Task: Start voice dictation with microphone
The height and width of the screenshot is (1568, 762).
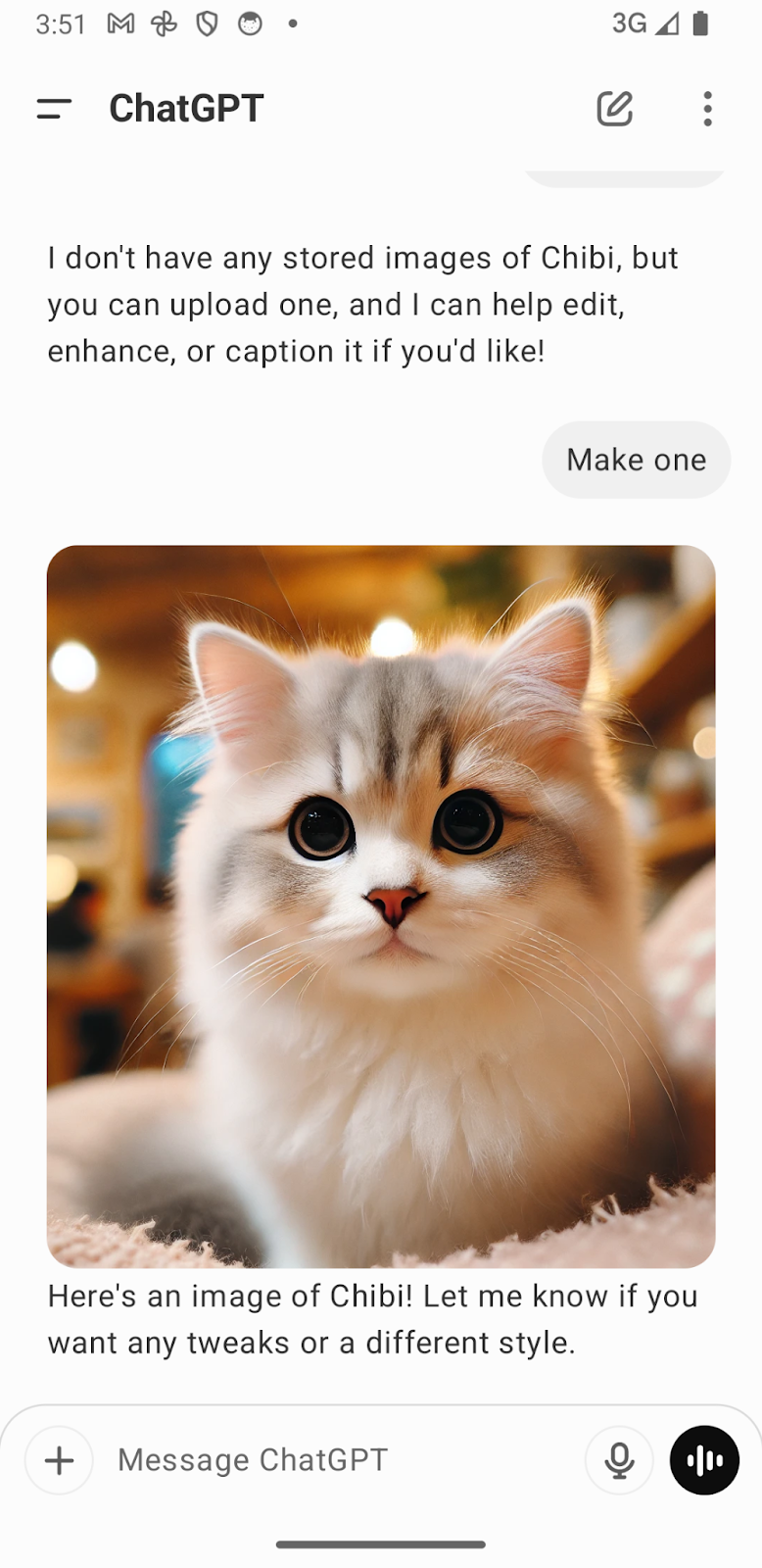Action: pos(619,1460)
